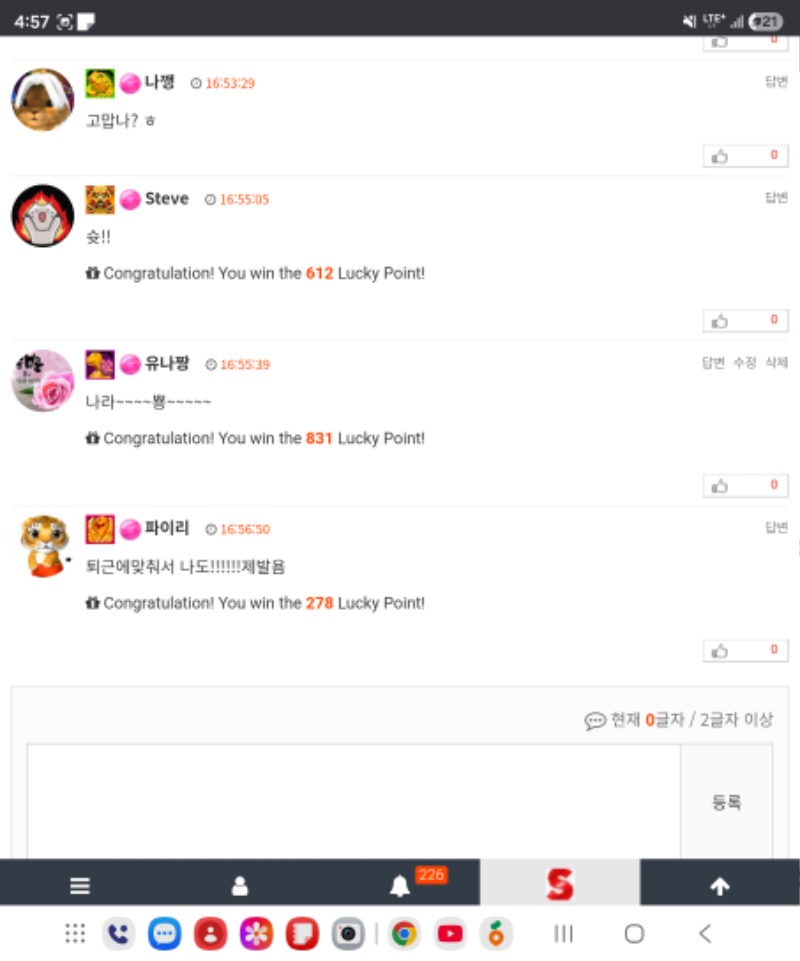Reply to 파이리's comment with 답변
The image size is (800, 961).
tap(776, 528)
